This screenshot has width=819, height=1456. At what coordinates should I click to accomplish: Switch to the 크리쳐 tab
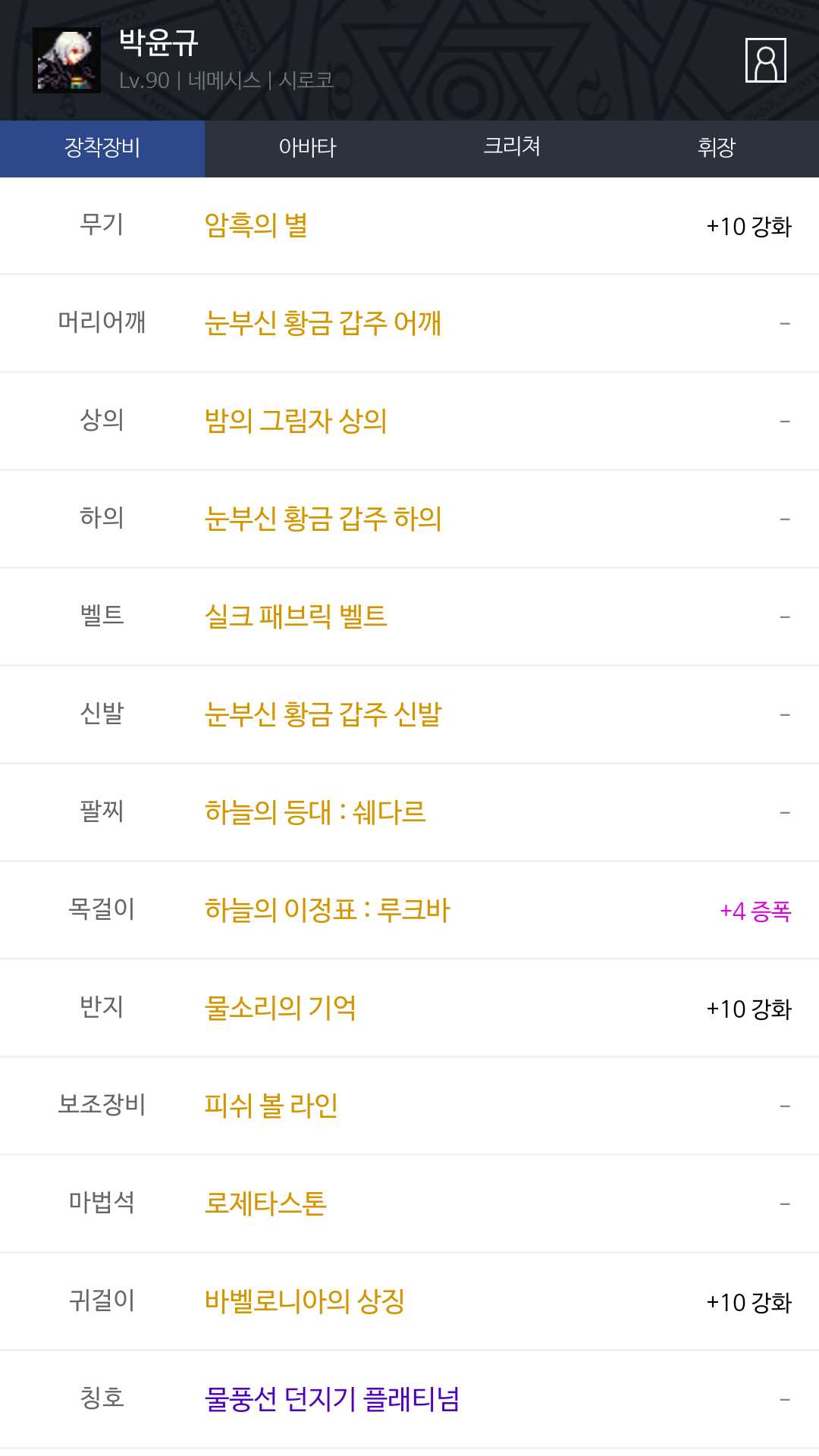point(512,148)
